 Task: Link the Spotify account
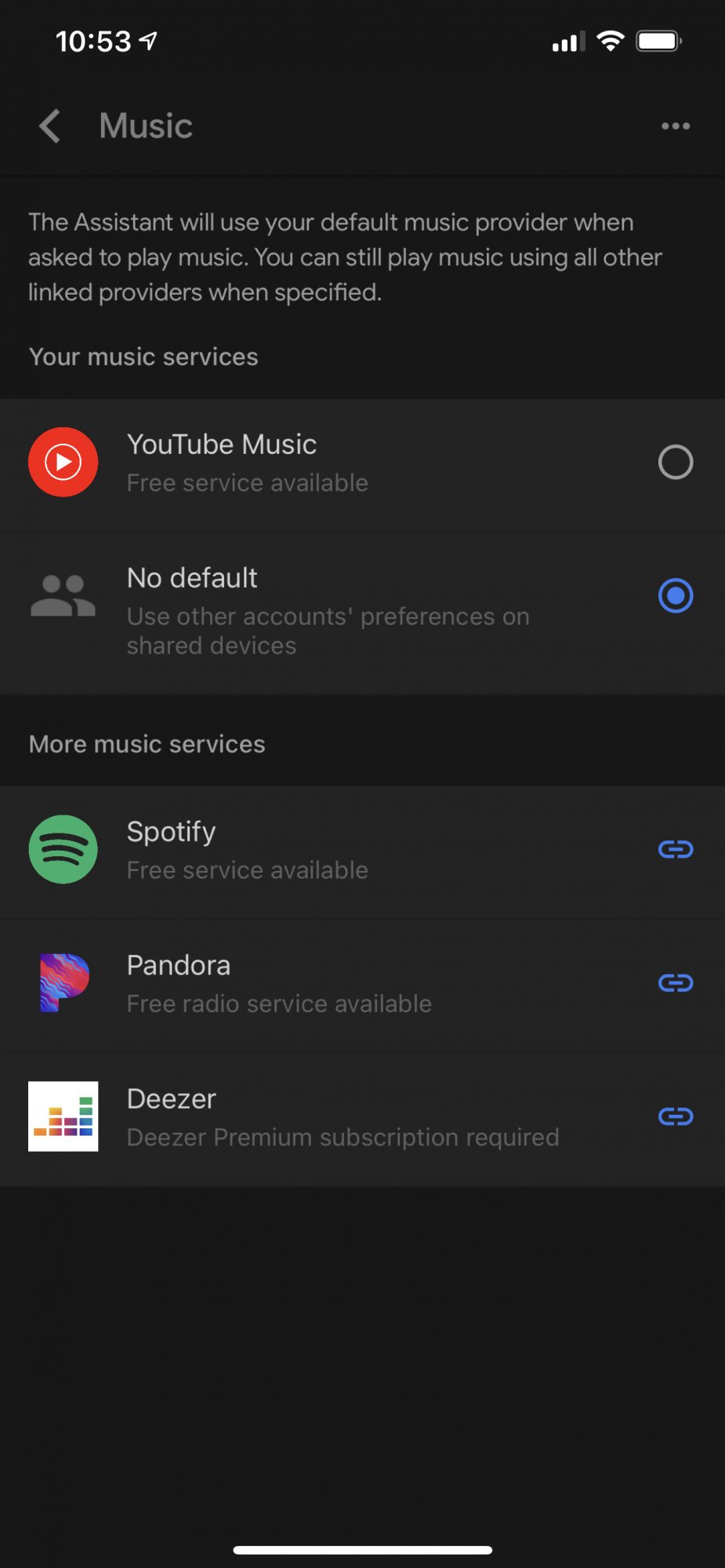click(x=676, y=849)
